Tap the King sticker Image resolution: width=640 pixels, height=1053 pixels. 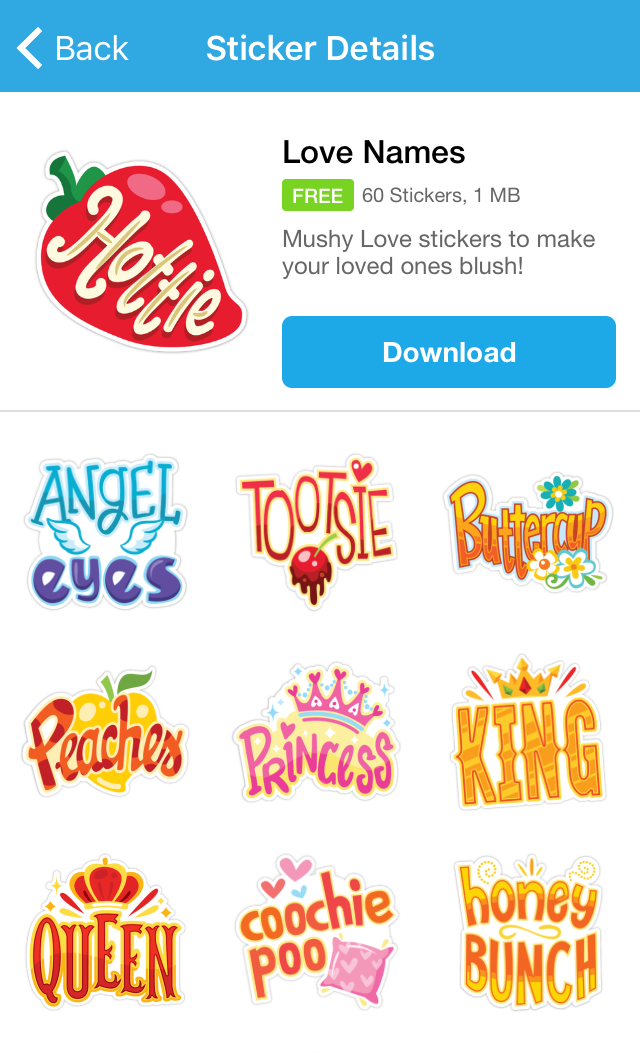pyautogui.click(x=527, y=732)
